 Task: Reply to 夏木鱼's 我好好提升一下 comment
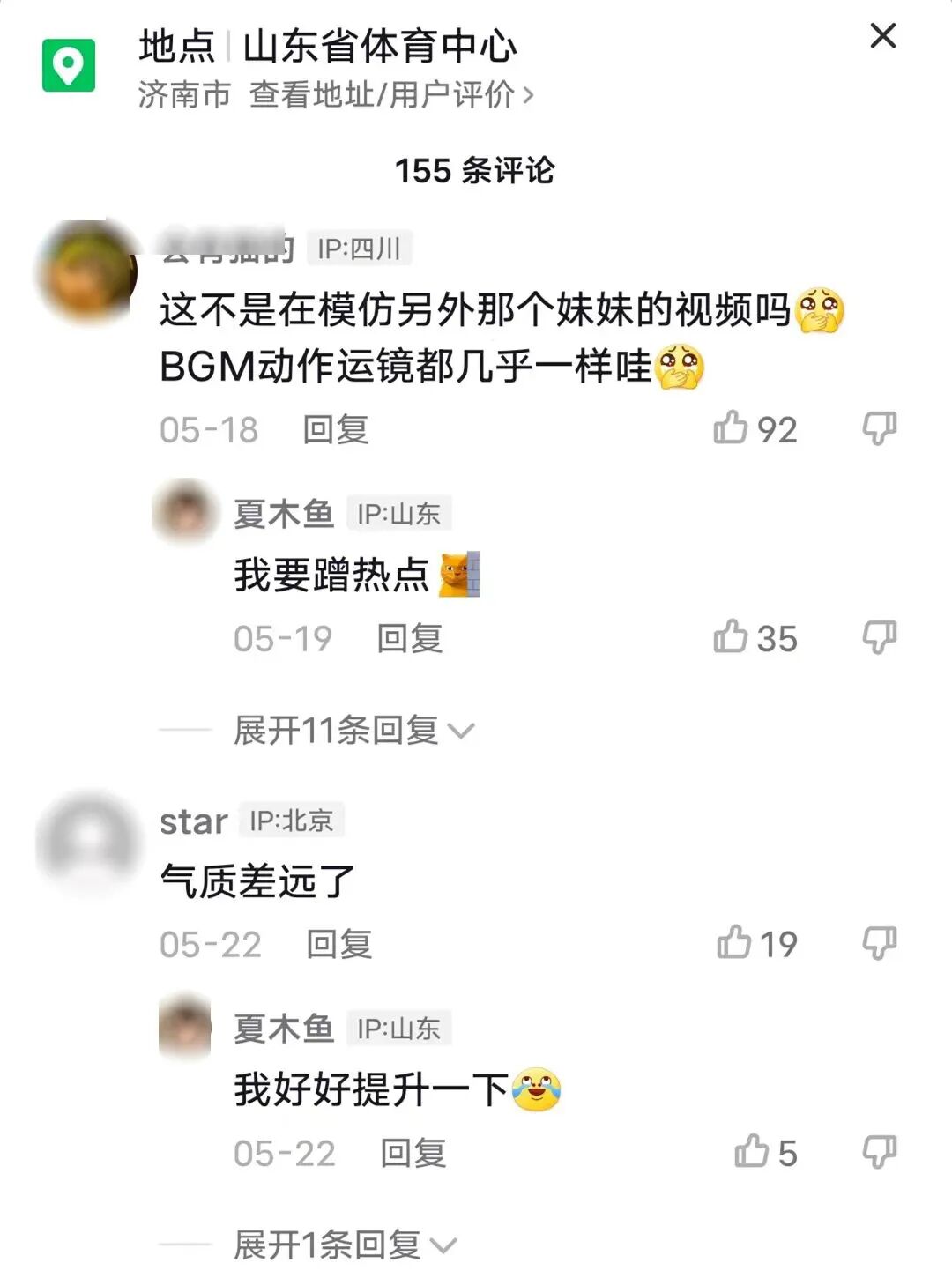[x=413, y=1154]
